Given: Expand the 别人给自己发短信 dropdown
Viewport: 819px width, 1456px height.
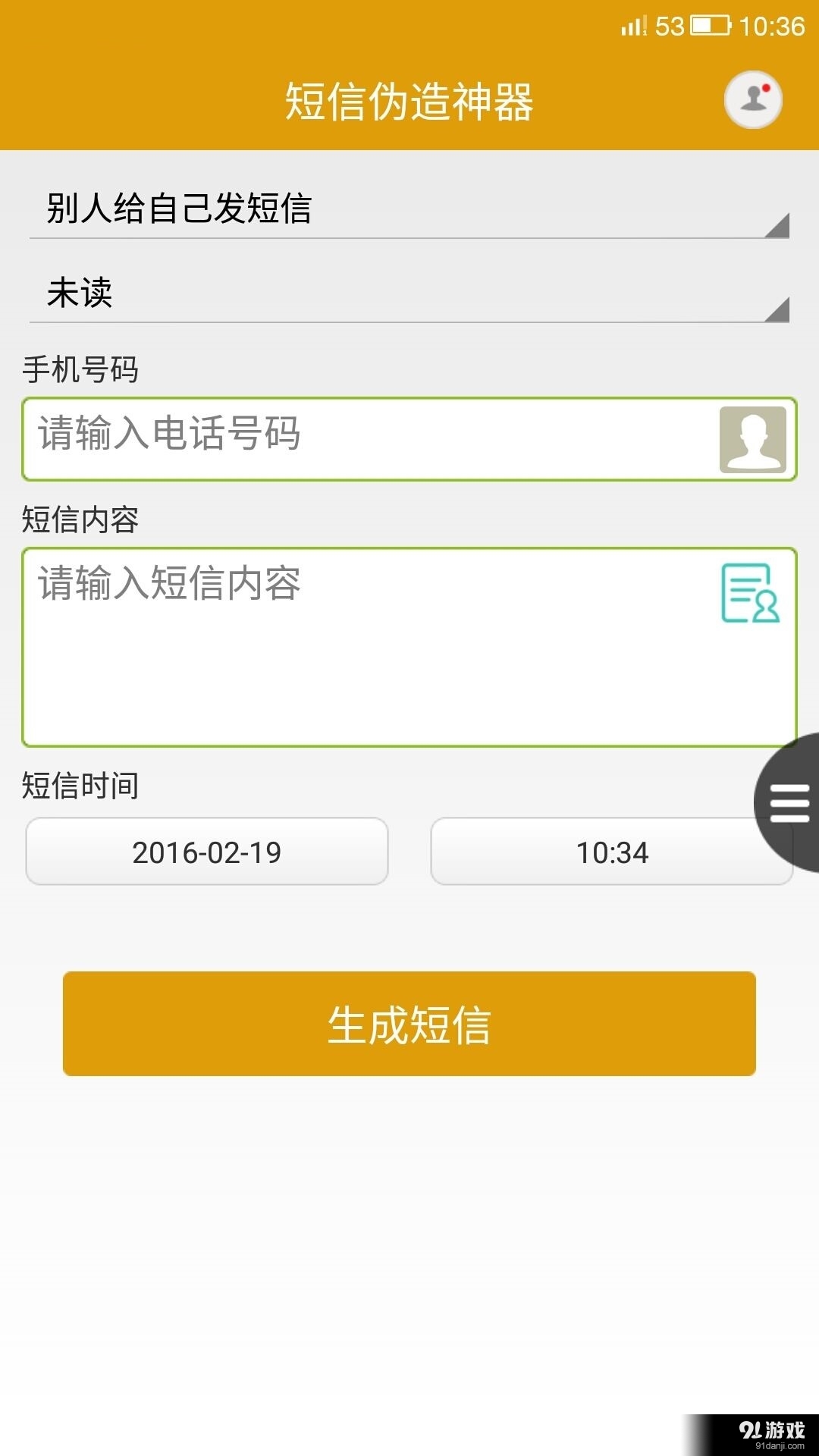Looking at the screenshot, I should (x=409, y=209).
